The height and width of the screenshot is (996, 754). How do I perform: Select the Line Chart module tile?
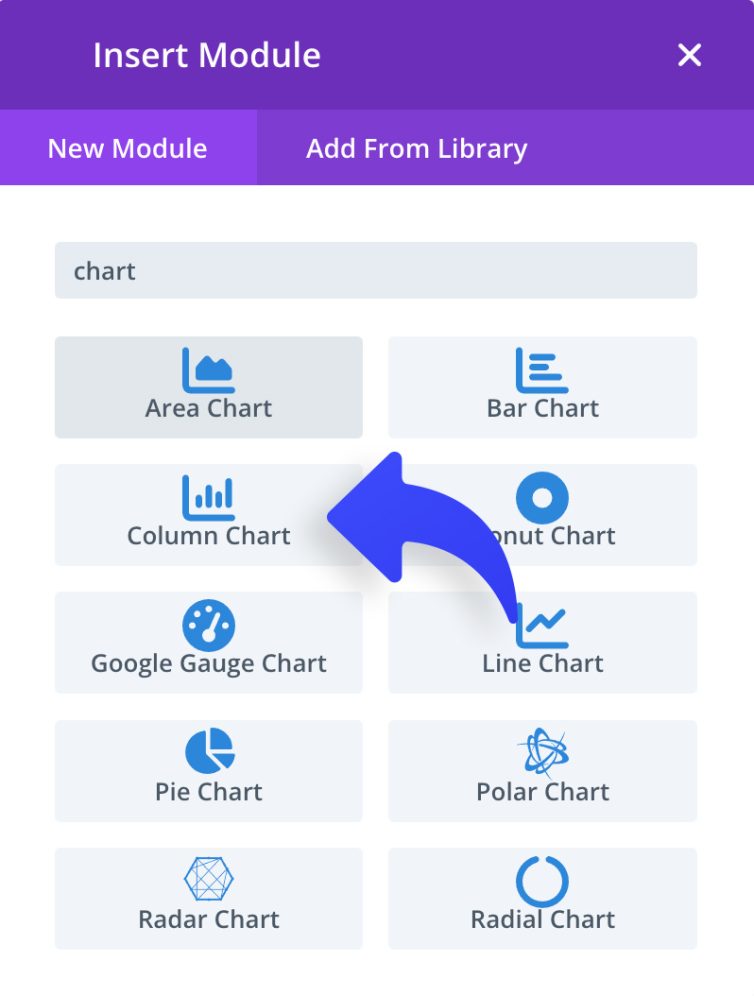[x=543, y=643]
